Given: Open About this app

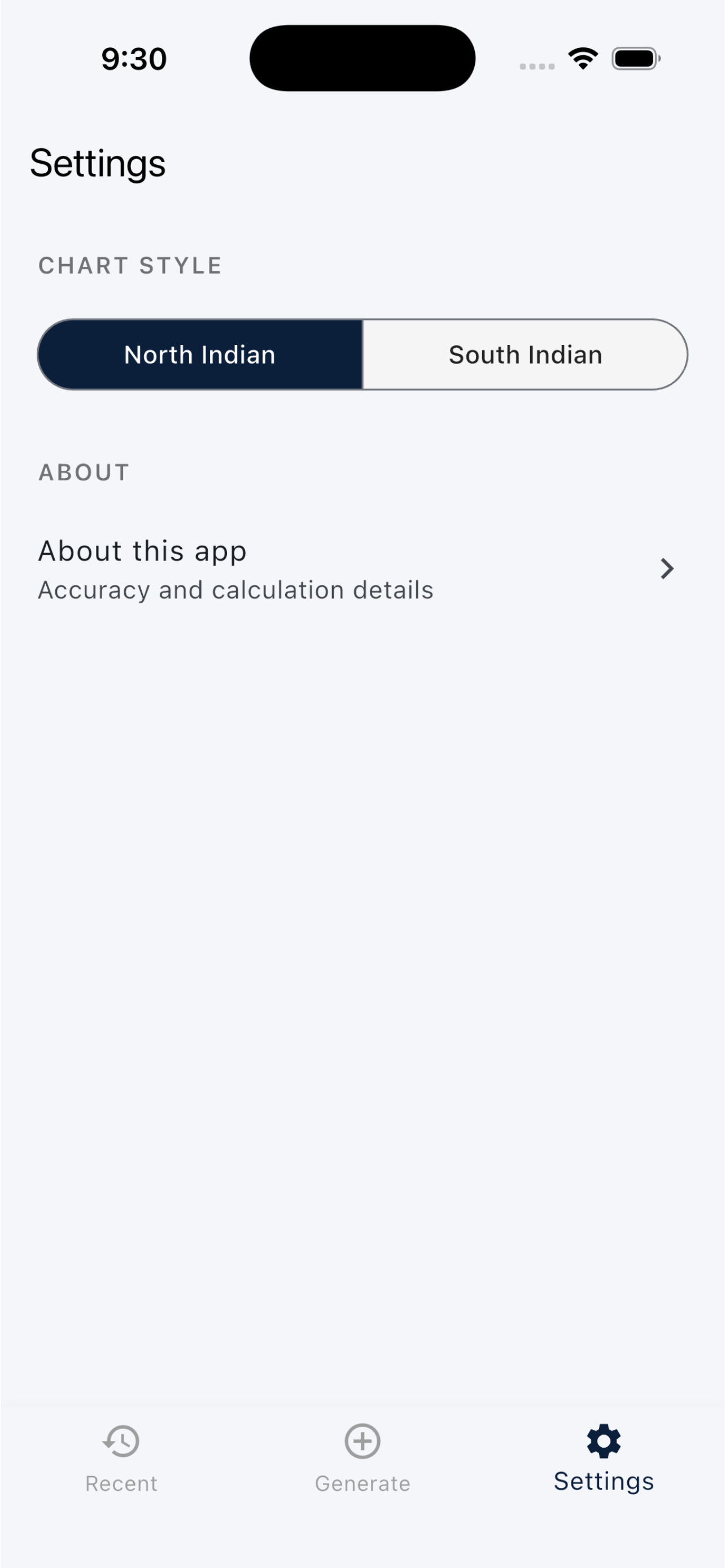Looking at the screenshot, I should pyautogui.click(x=142, y=551).
